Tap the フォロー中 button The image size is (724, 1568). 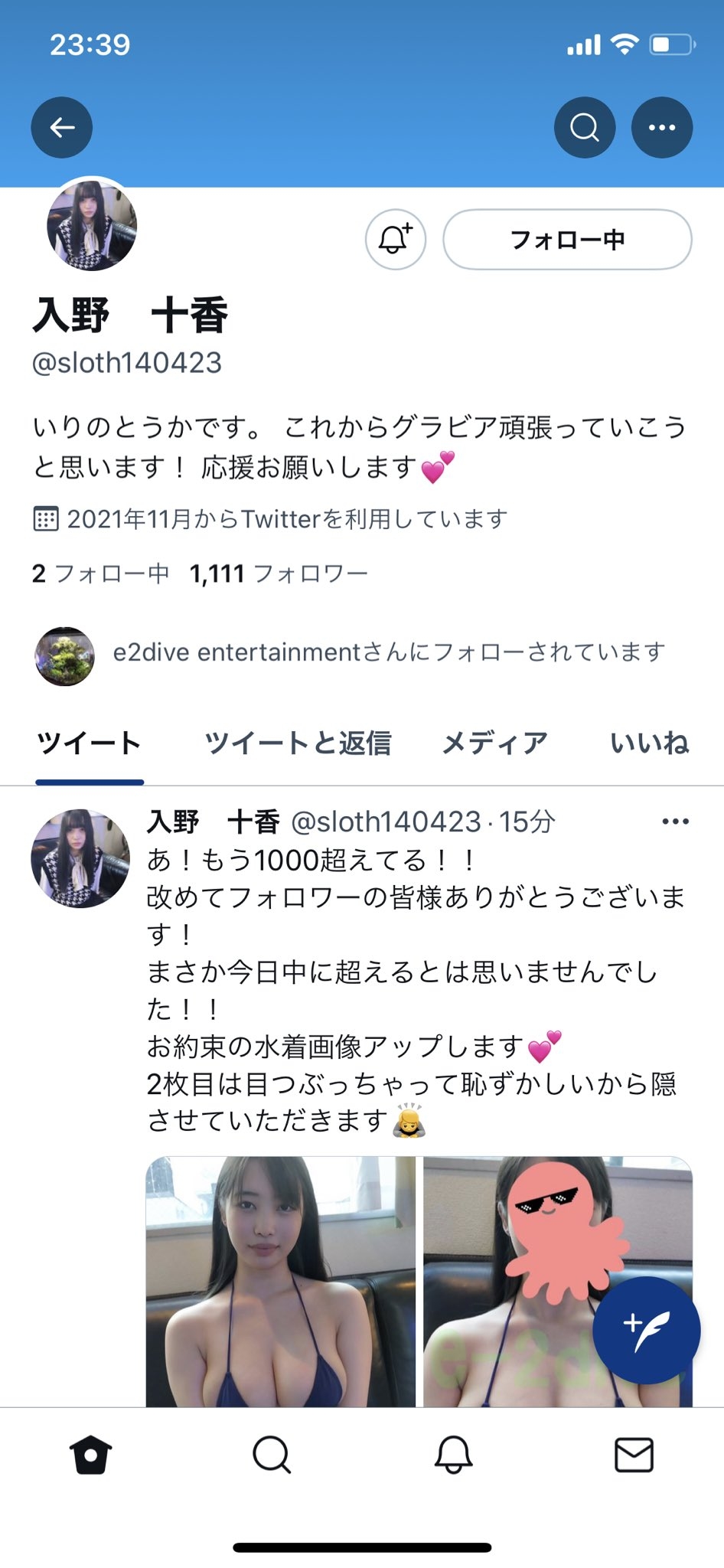coord(567,240)
